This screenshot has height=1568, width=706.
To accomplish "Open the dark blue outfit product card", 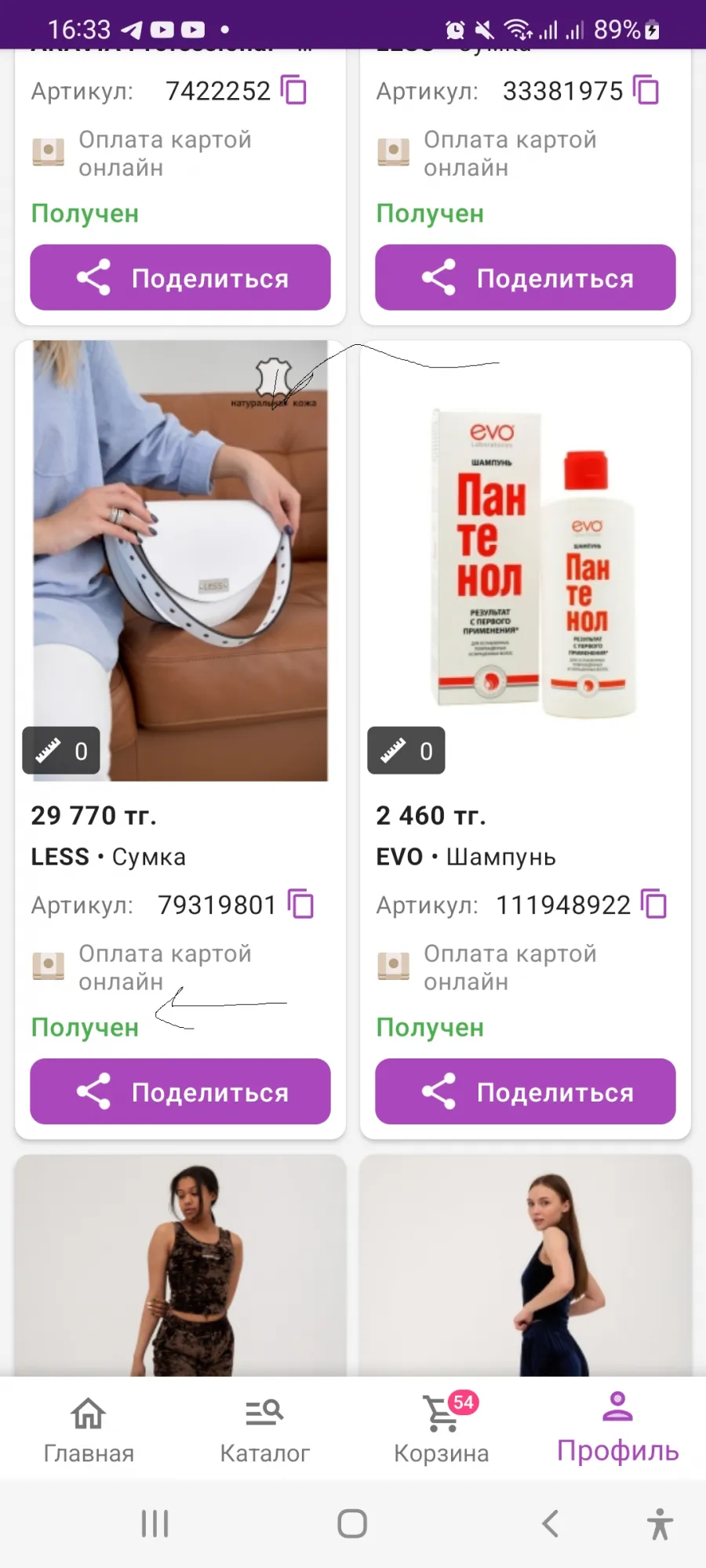I will (526, 1265).
